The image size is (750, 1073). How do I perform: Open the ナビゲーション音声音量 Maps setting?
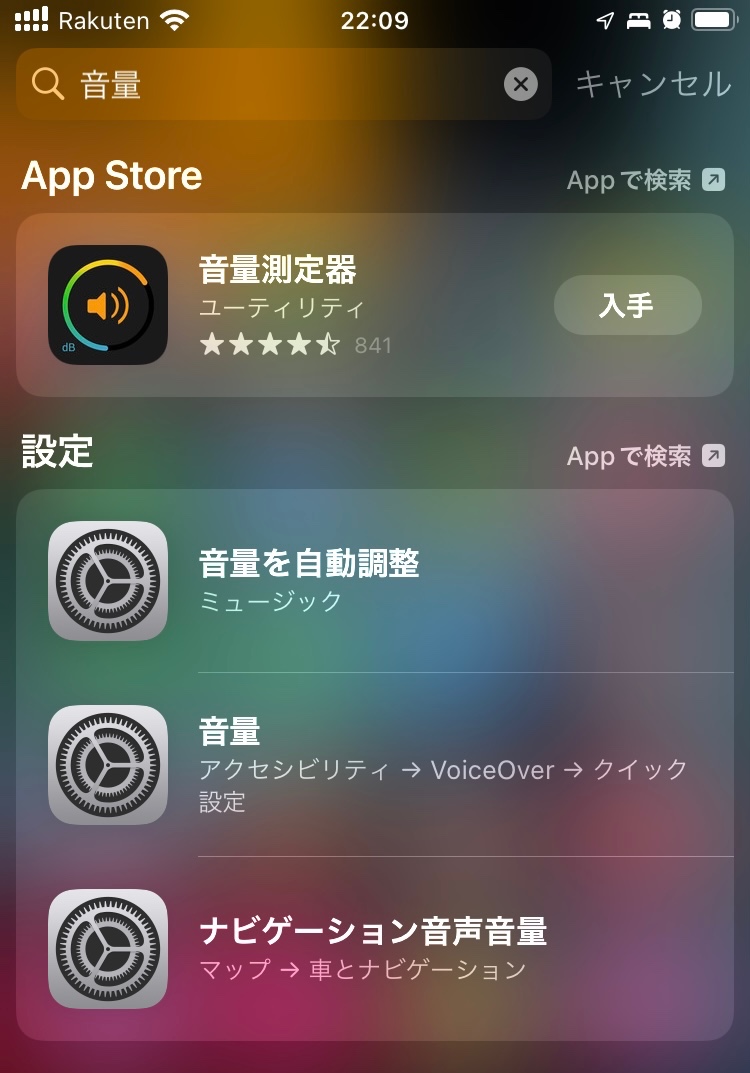click(375, 949)
